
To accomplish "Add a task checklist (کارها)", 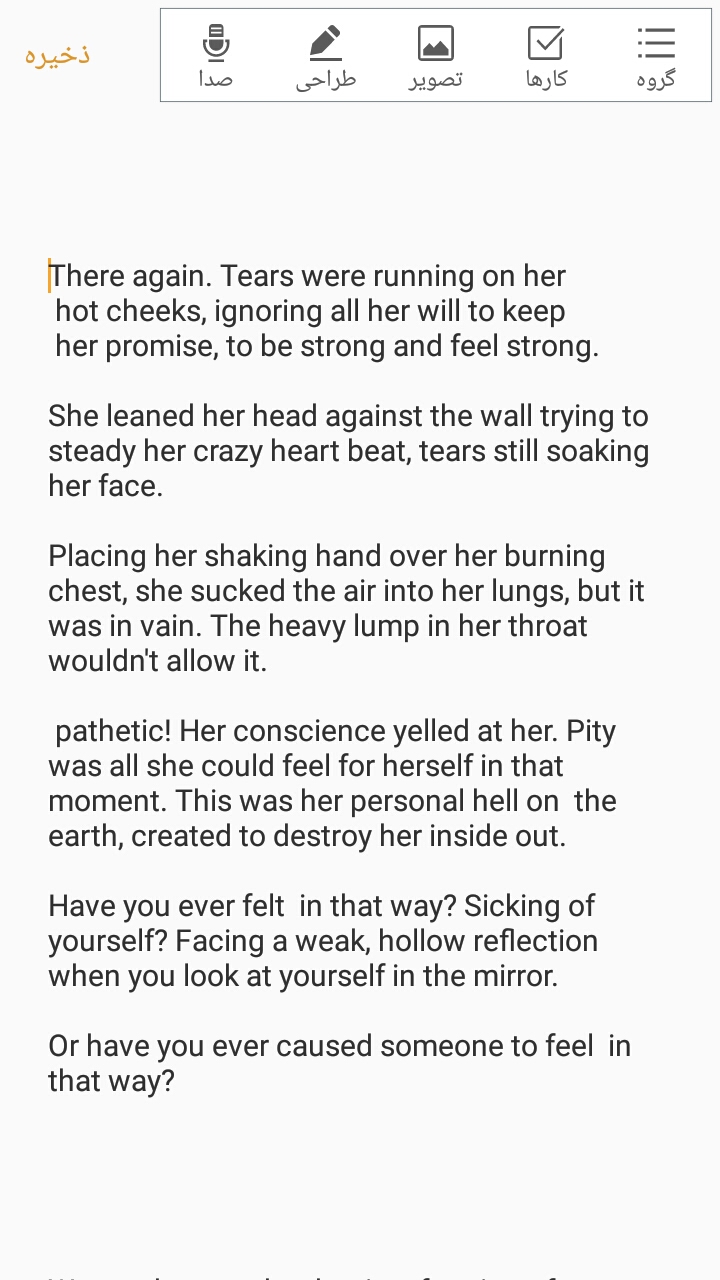I will click(546, 56).
